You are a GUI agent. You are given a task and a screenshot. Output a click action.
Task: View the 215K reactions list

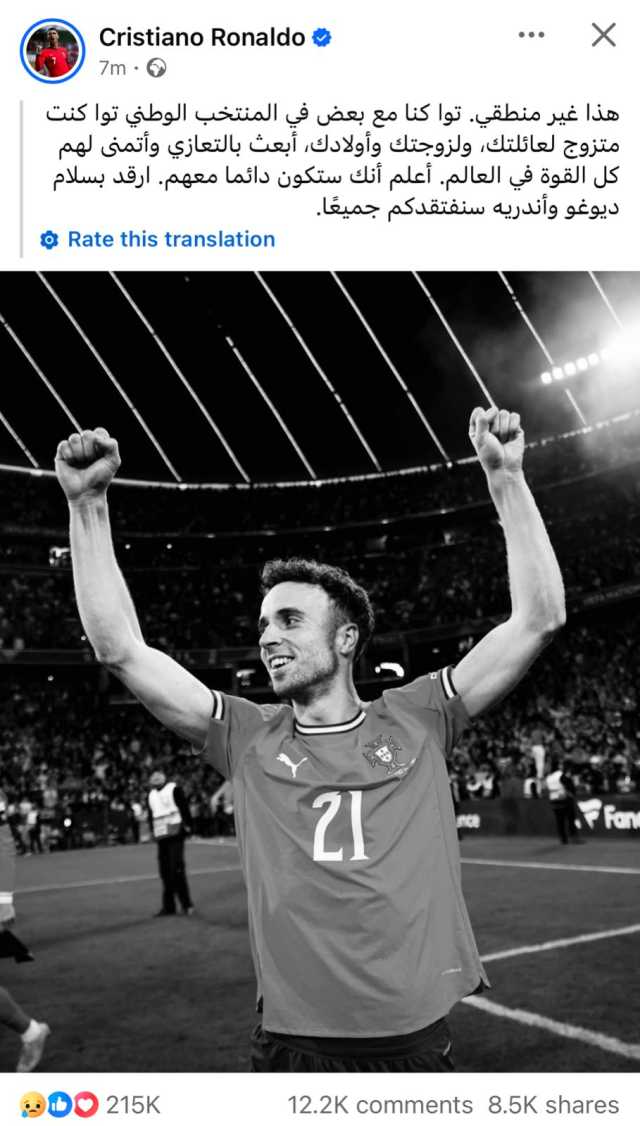click(x=90, y=1104)
